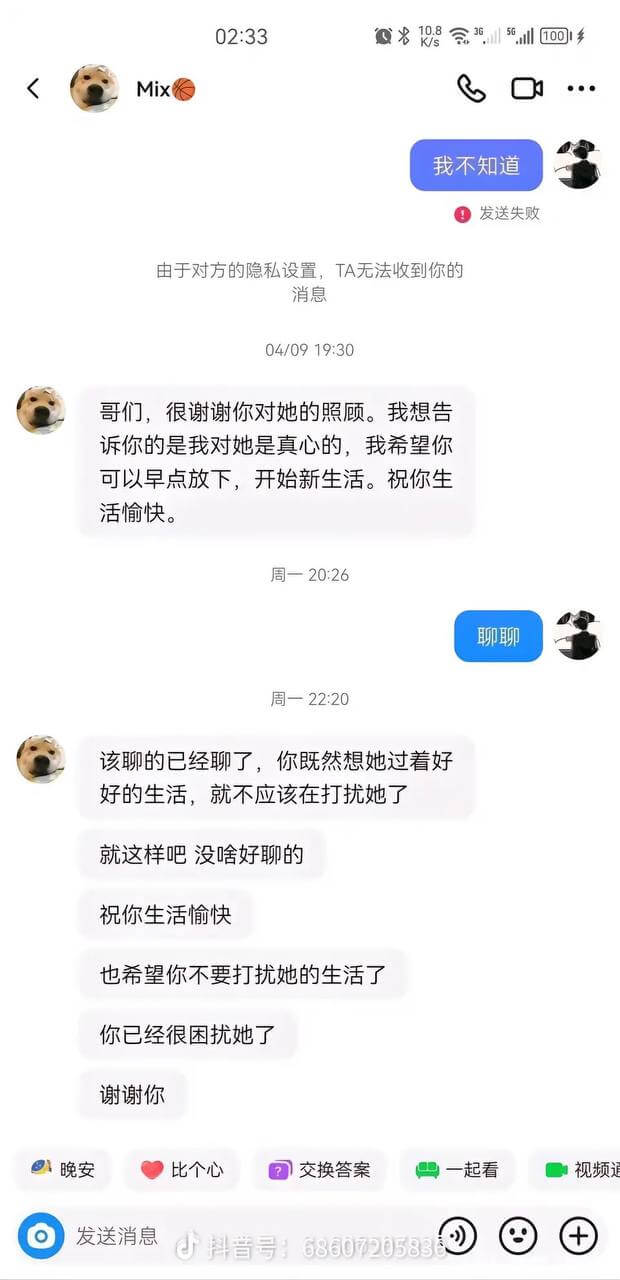Start a voice call with Mix
This screenshot has width=620, height=1280.
click(471, 89)
